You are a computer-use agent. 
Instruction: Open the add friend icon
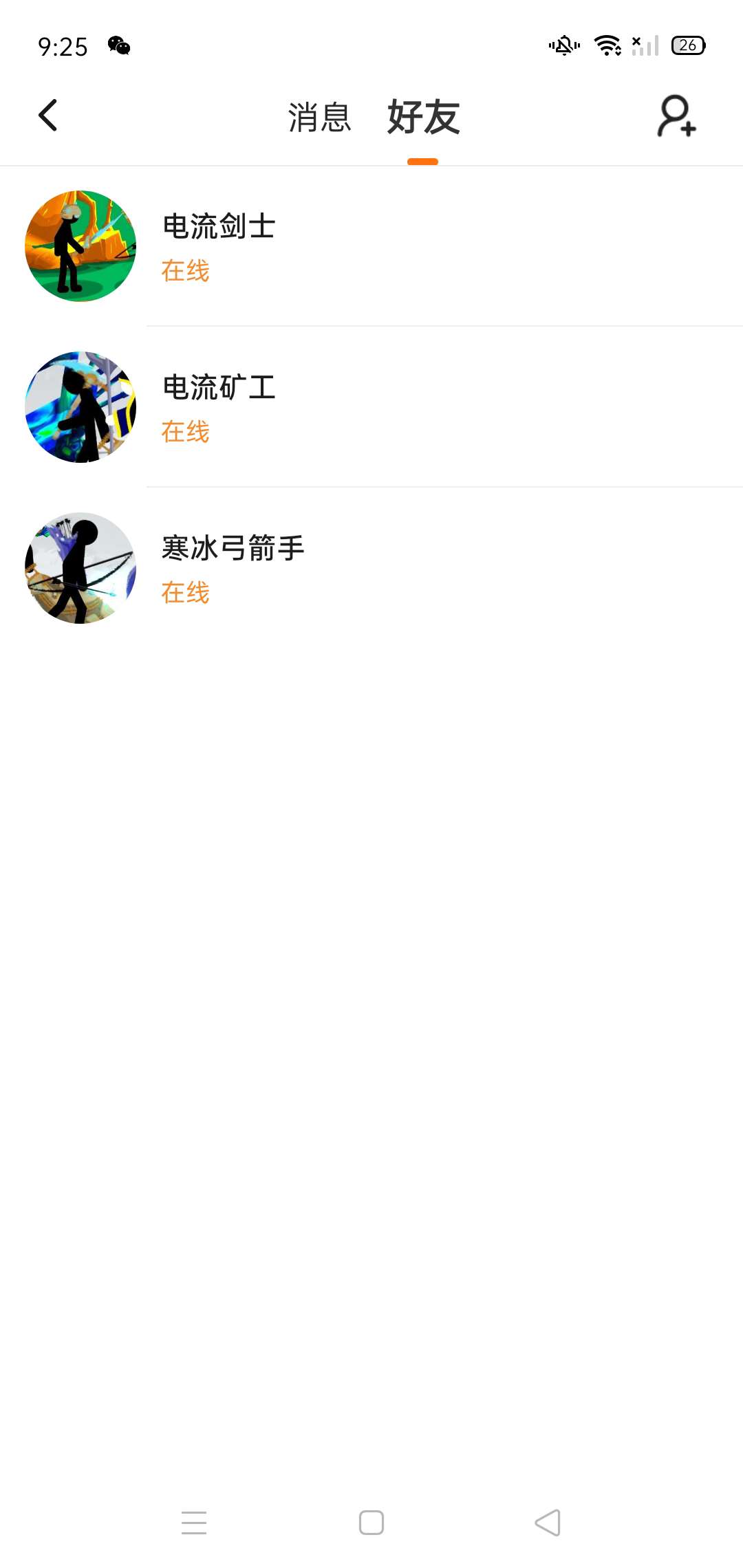click(x=676, y=116)
